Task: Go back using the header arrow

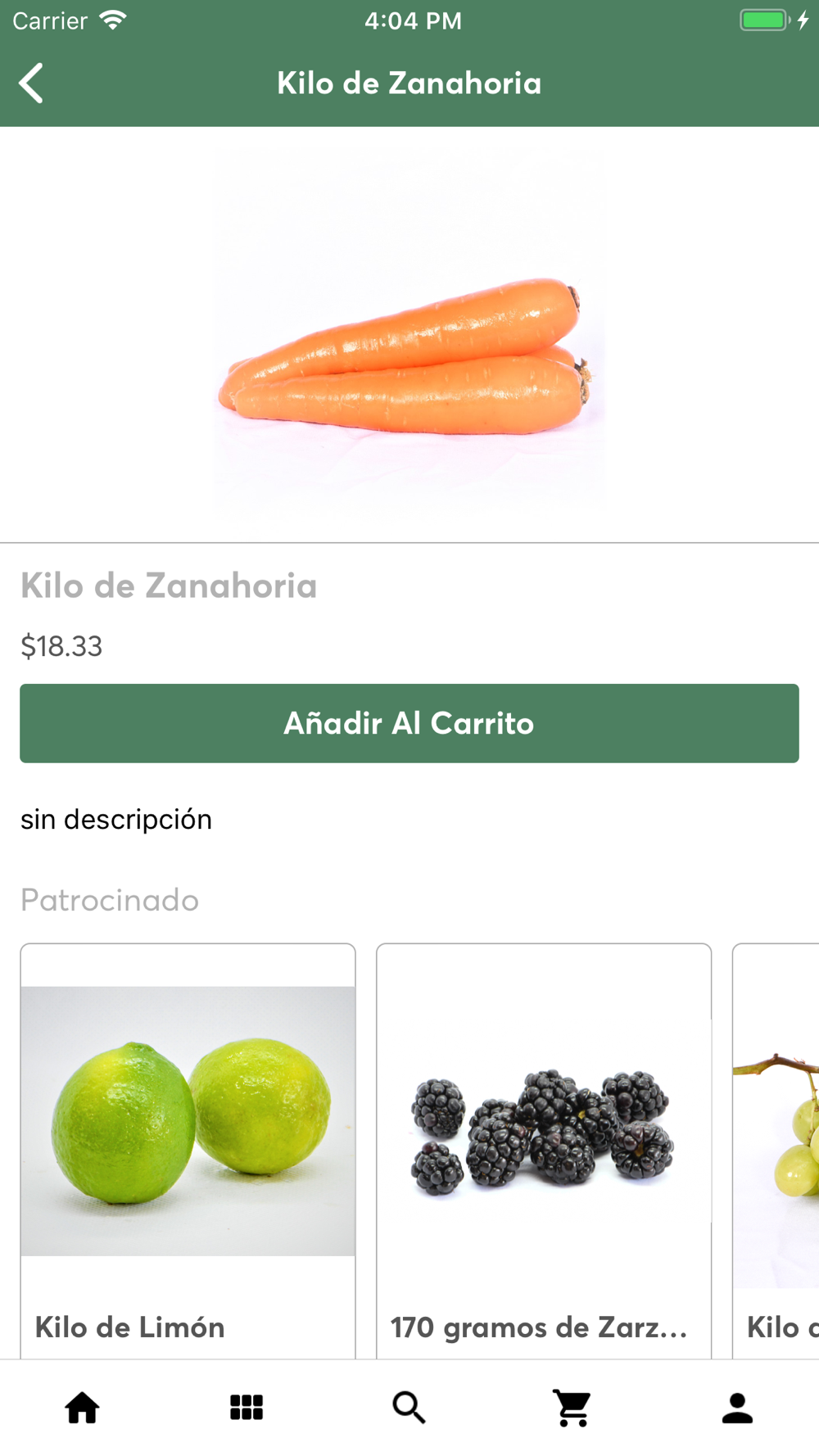Action: tap(31, 84)
